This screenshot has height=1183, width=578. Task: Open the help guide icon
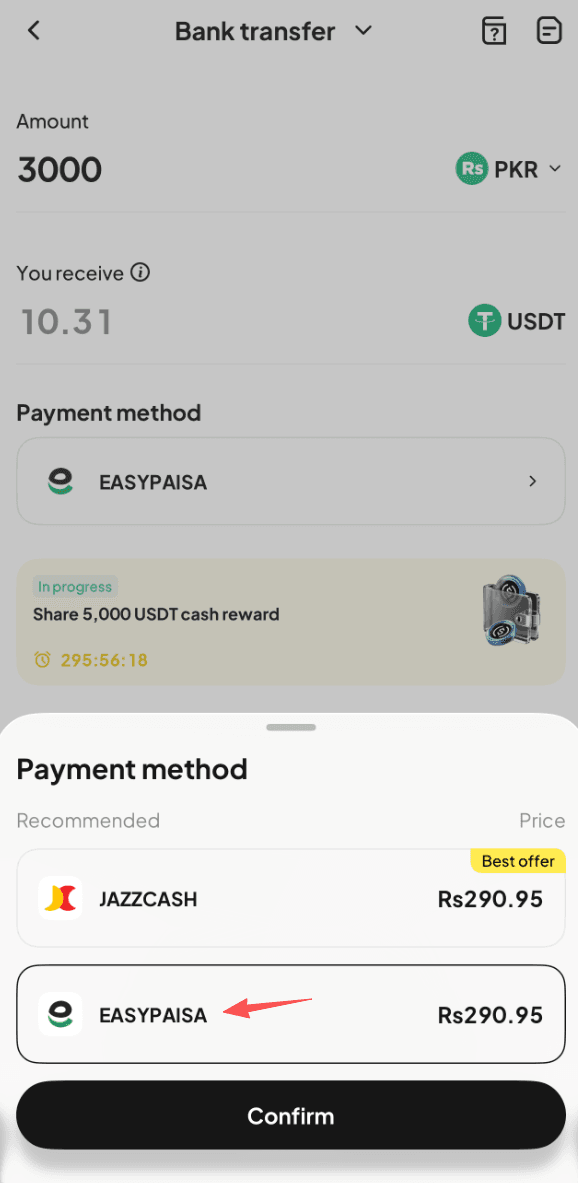(493, 32)
